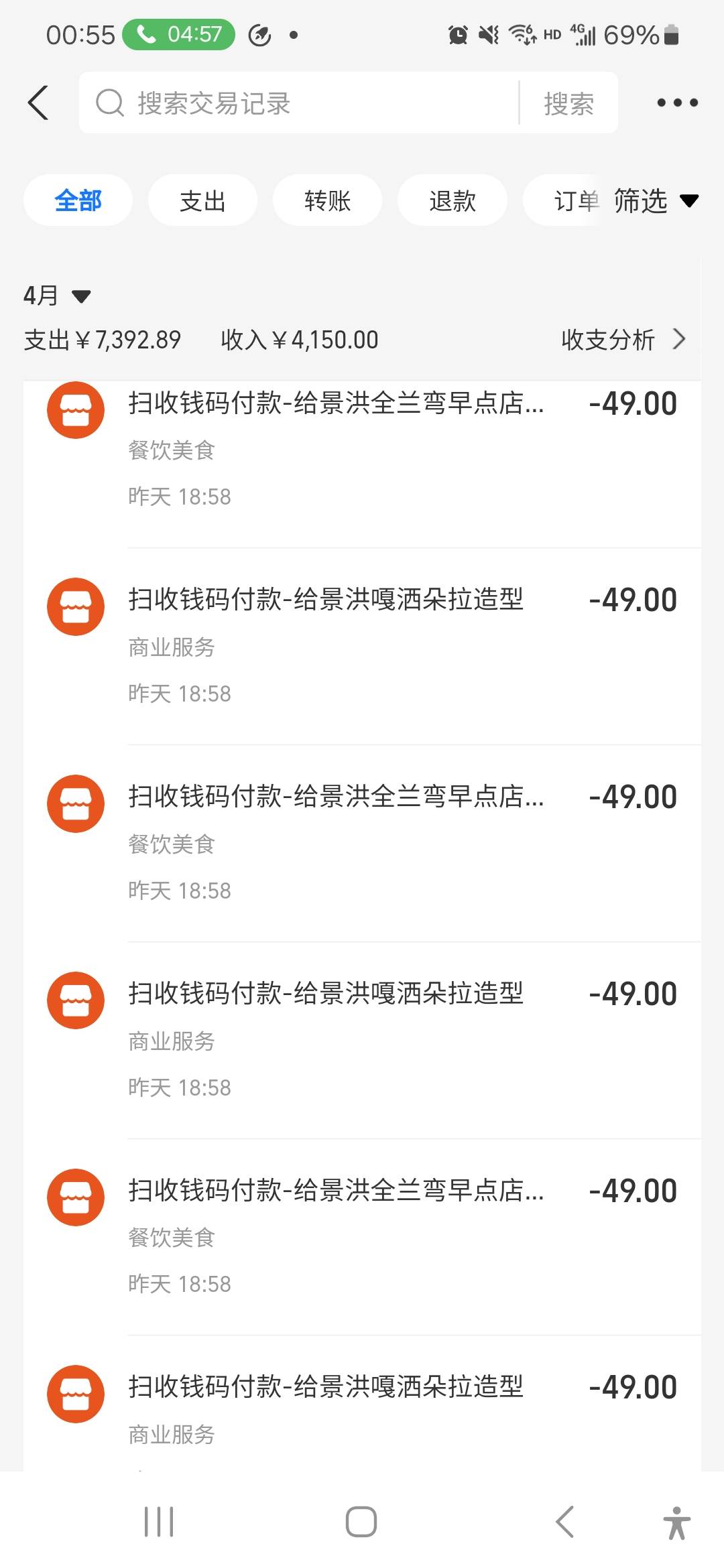Tap the 搜索交易记录 search field
Viewport: 724px width, 1568px height.
point(299,103)
